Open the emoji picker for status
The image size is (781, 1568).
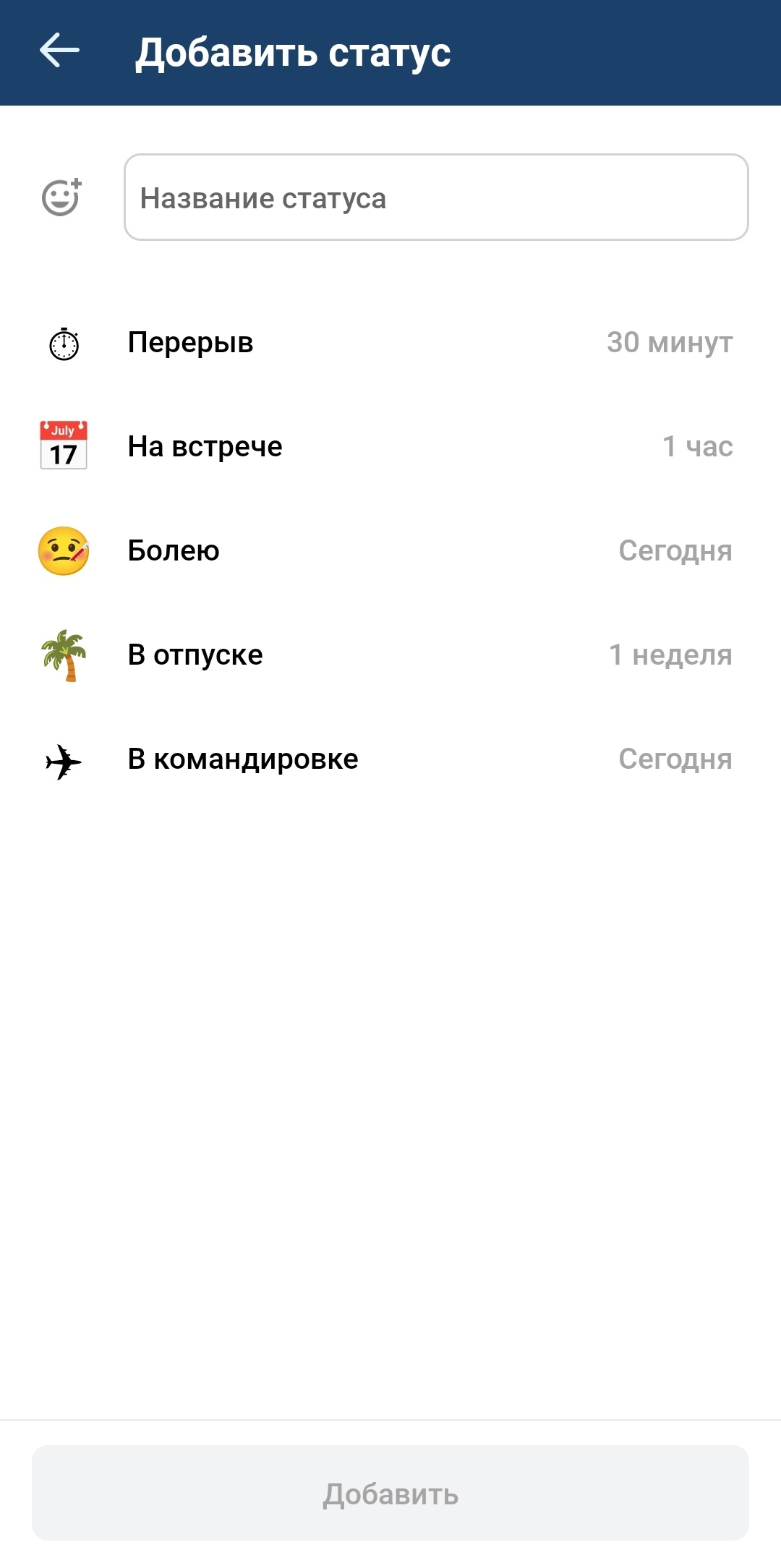(x=62, y=197)
